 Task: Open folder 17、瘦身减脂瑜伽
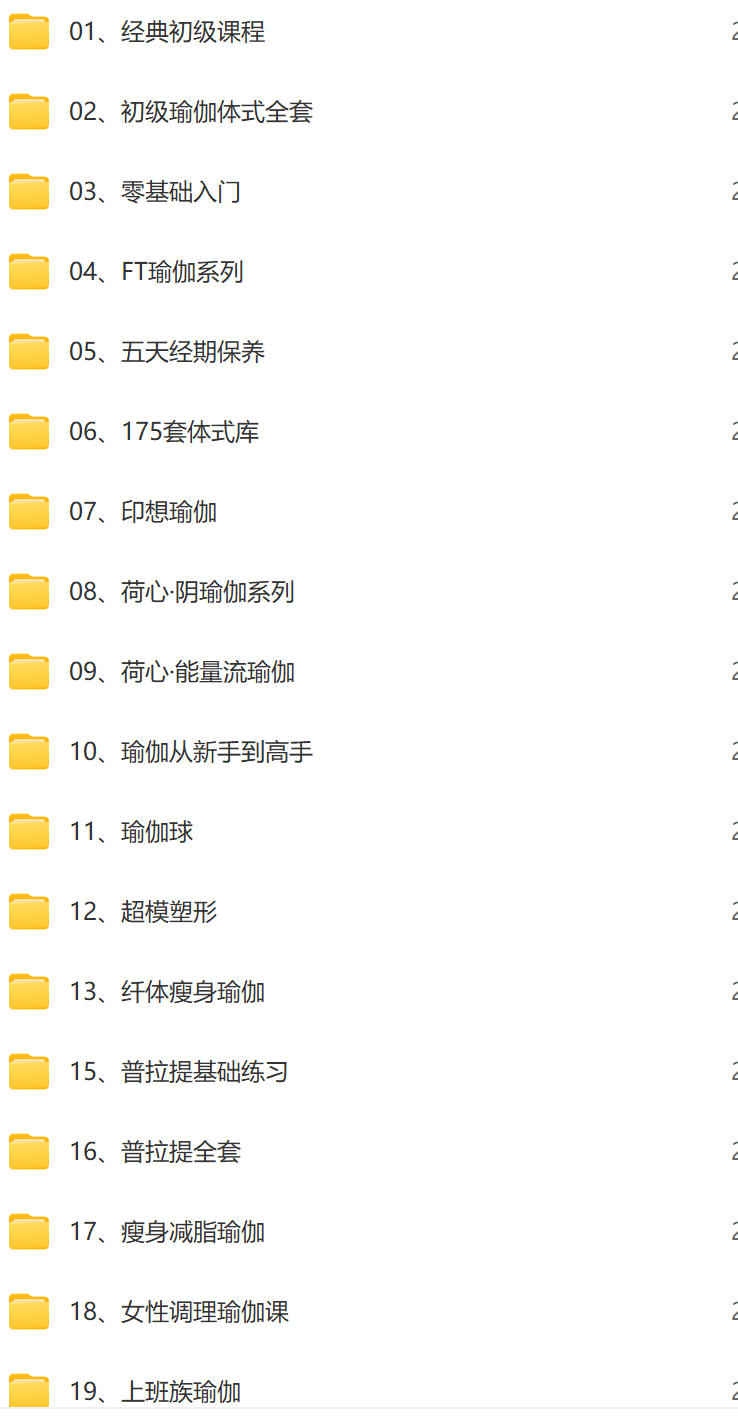click(x=166, y=1232)
